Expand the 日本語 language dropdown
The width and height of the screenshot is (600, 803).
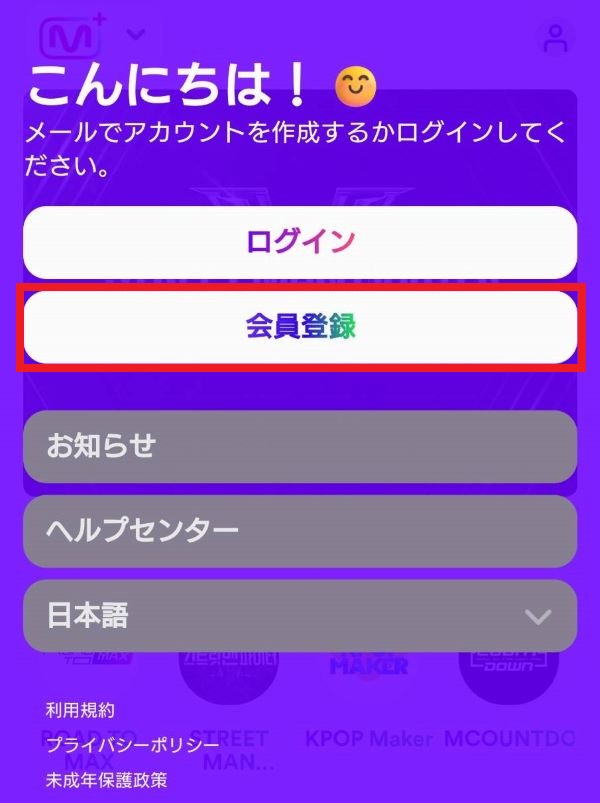pyautogui.click(x=300, y=616)
